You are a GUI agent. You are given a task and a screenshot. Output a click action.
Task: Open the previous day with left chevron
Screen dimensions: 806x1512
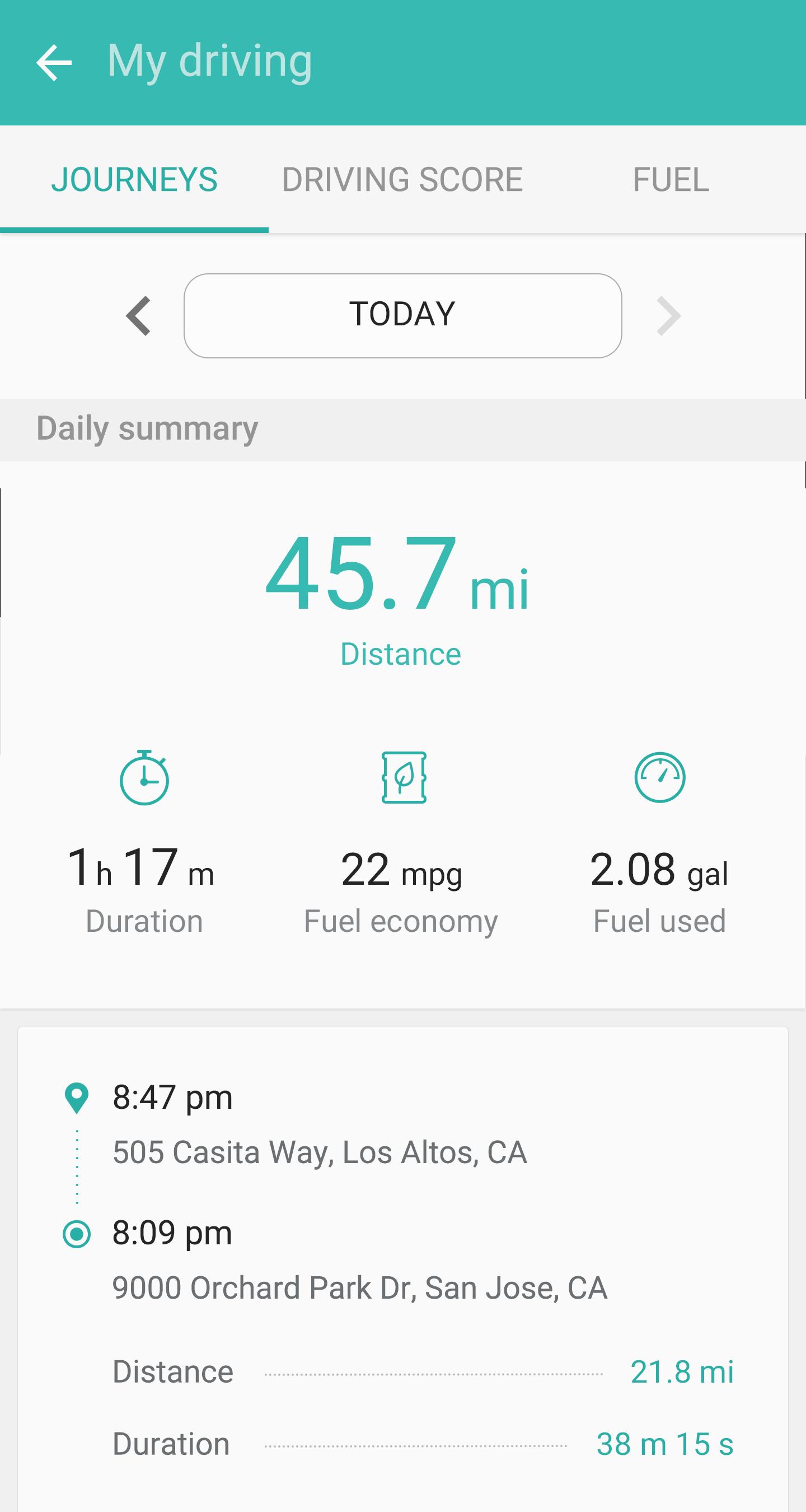(x=139, y=316)
